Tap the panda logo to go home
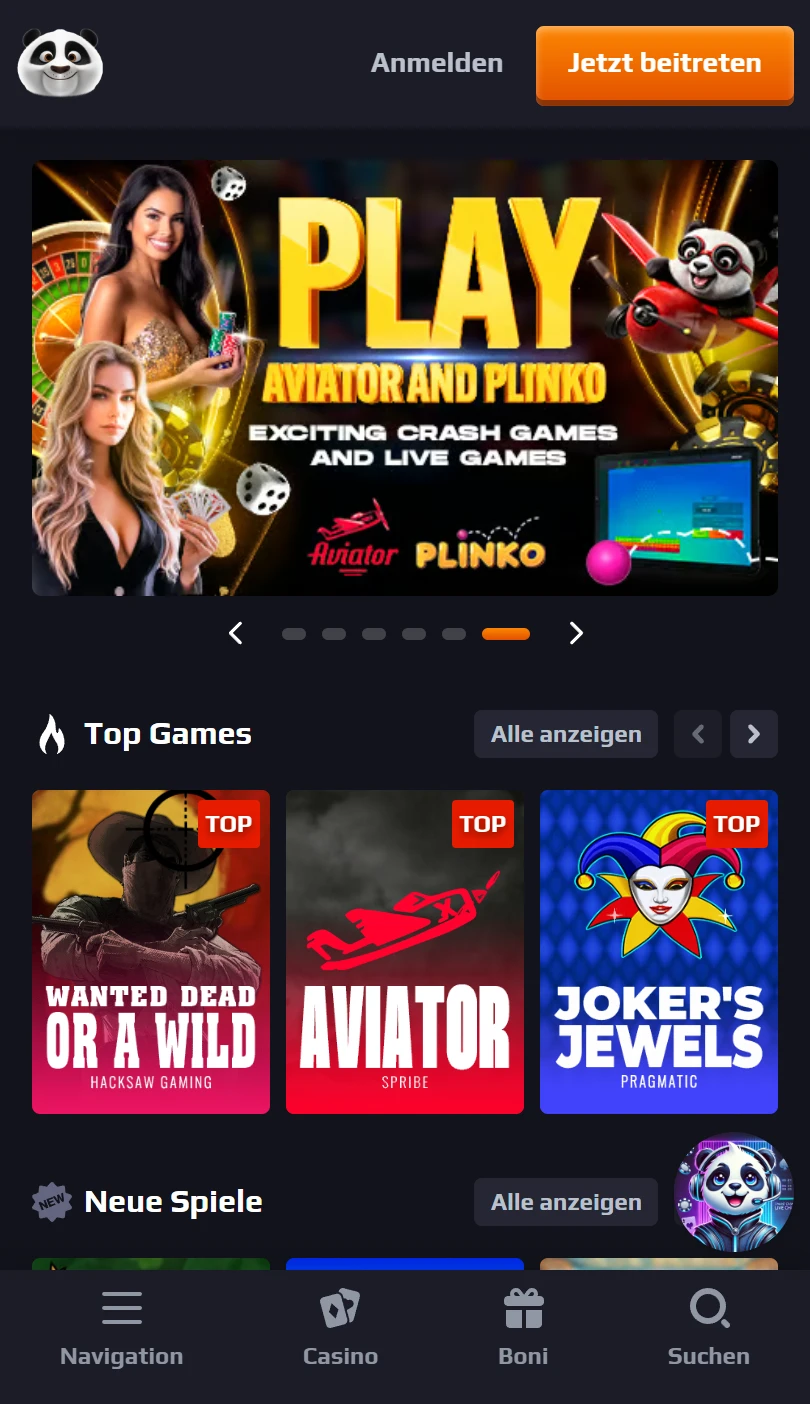 (60, 63)
